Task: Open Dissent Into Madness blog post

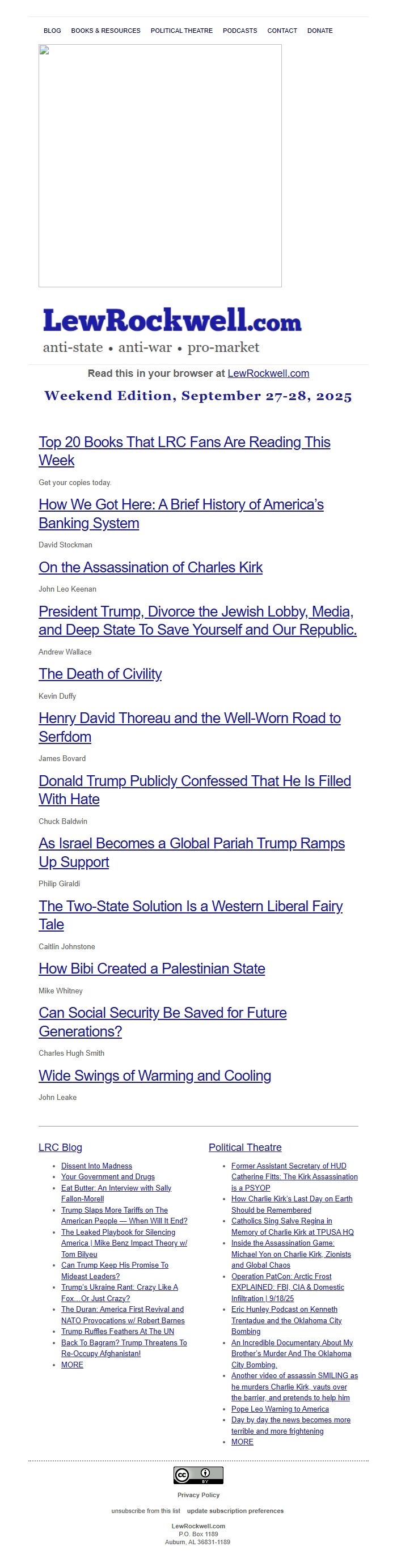Action: click(96, 1166)
